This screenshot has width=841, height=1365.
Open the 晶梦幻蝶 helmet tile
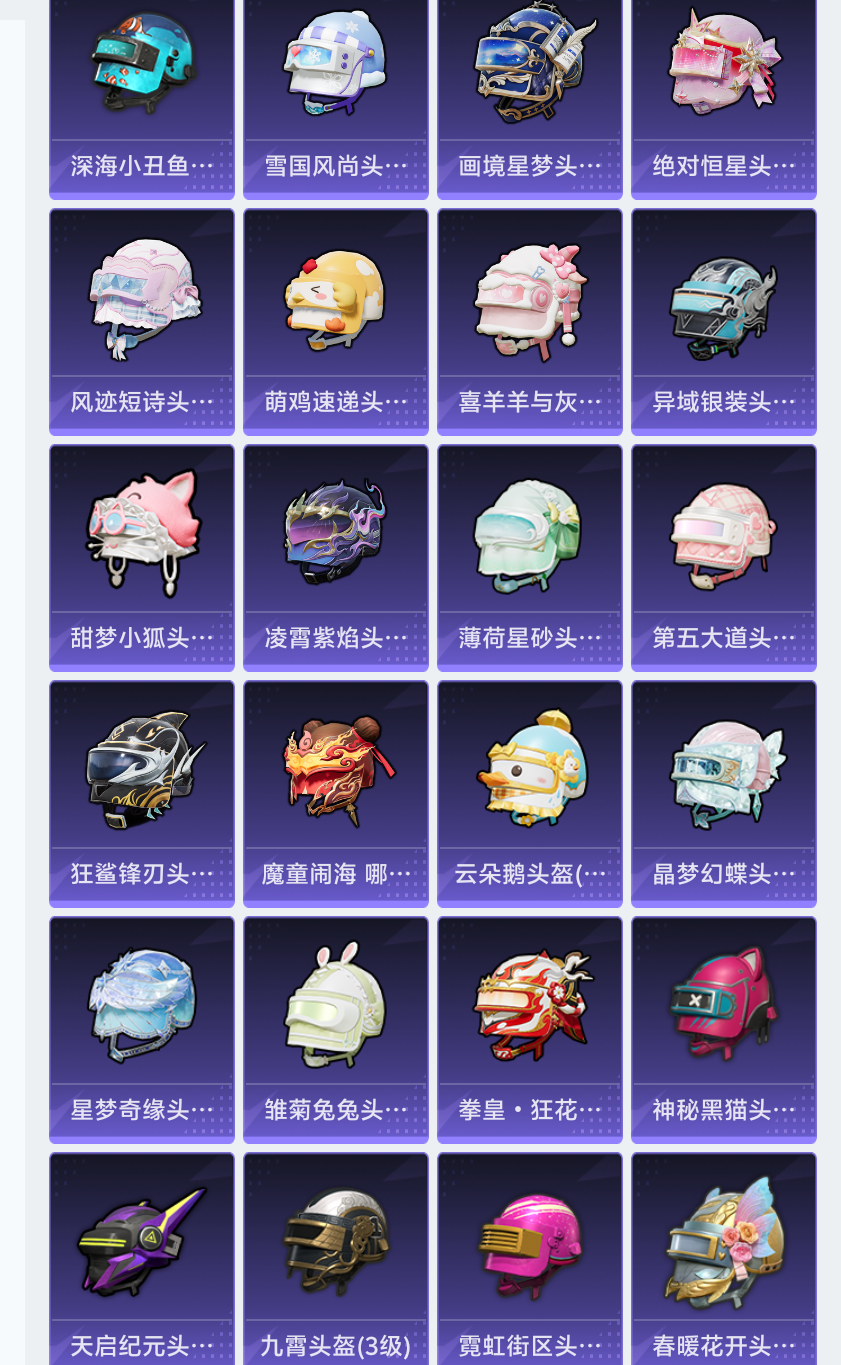point(724,794)
